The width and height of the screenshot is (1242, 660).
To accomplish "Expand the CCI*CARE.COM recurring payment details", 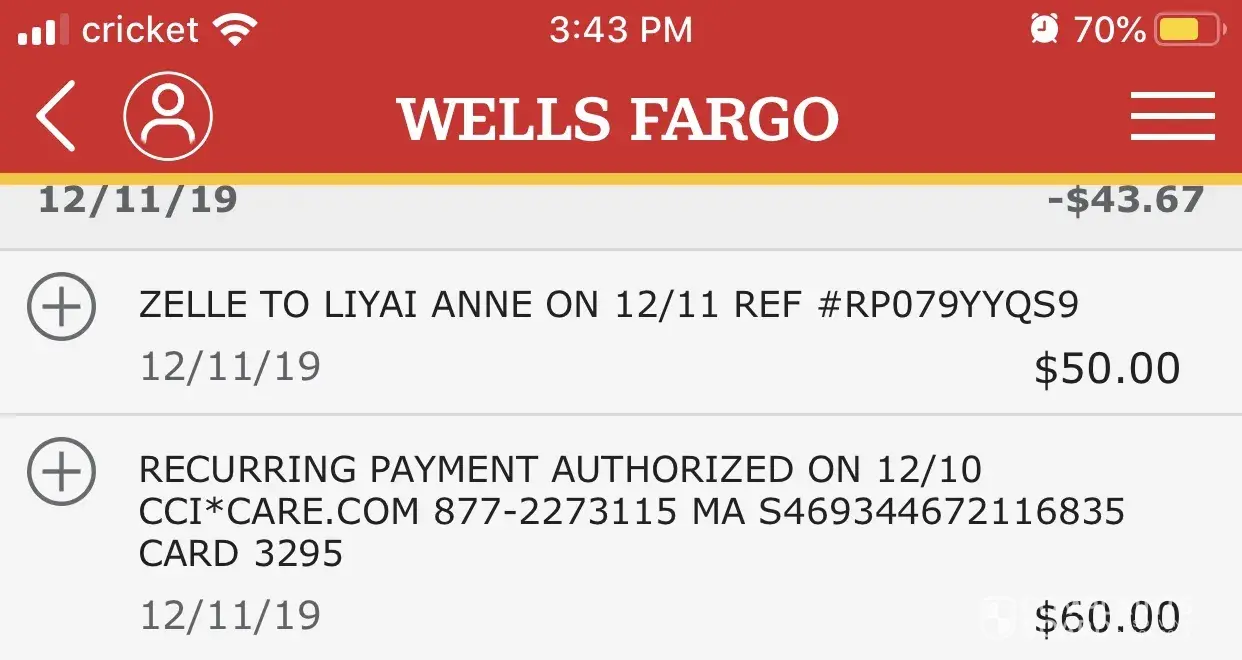I will 61,469.
